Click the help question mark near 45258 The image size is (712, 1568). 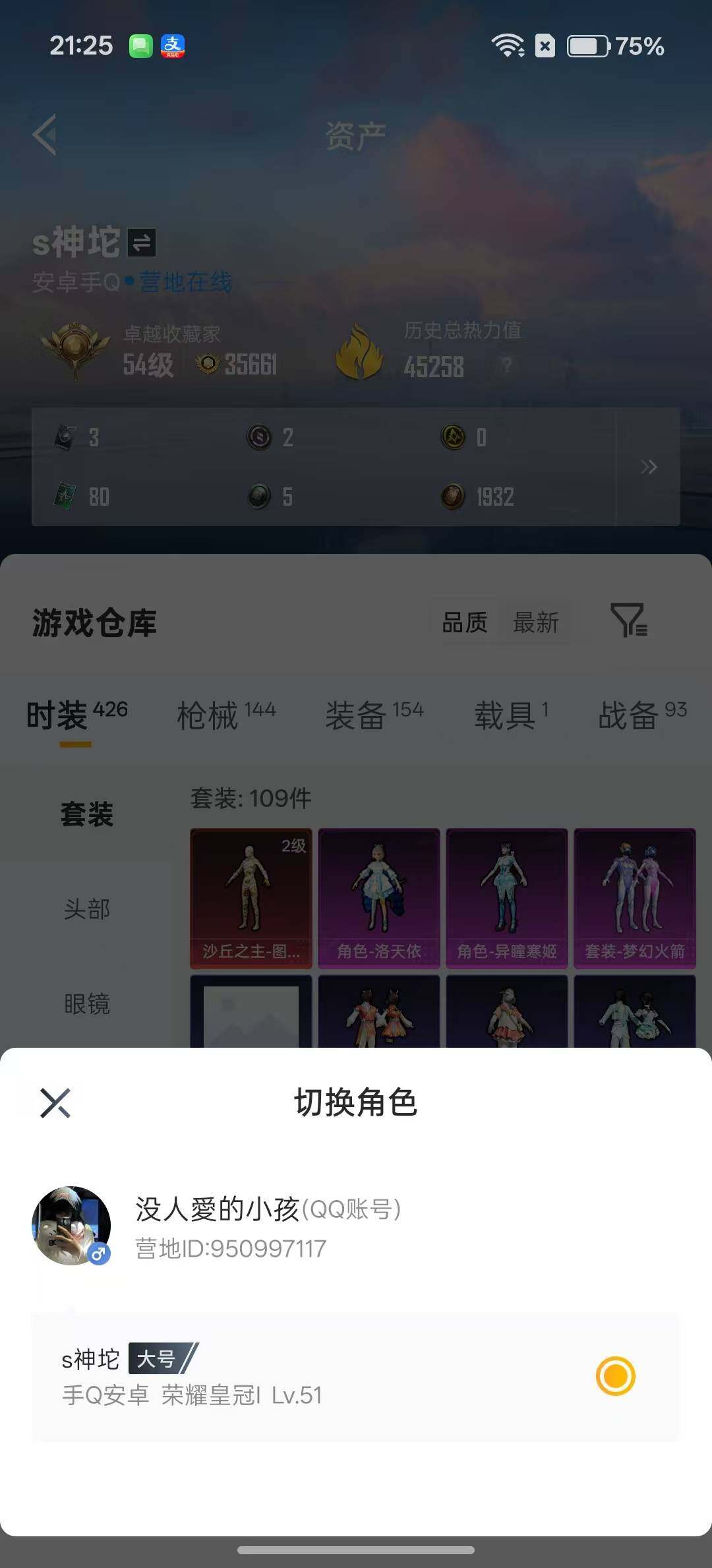[x=504, y=368]
